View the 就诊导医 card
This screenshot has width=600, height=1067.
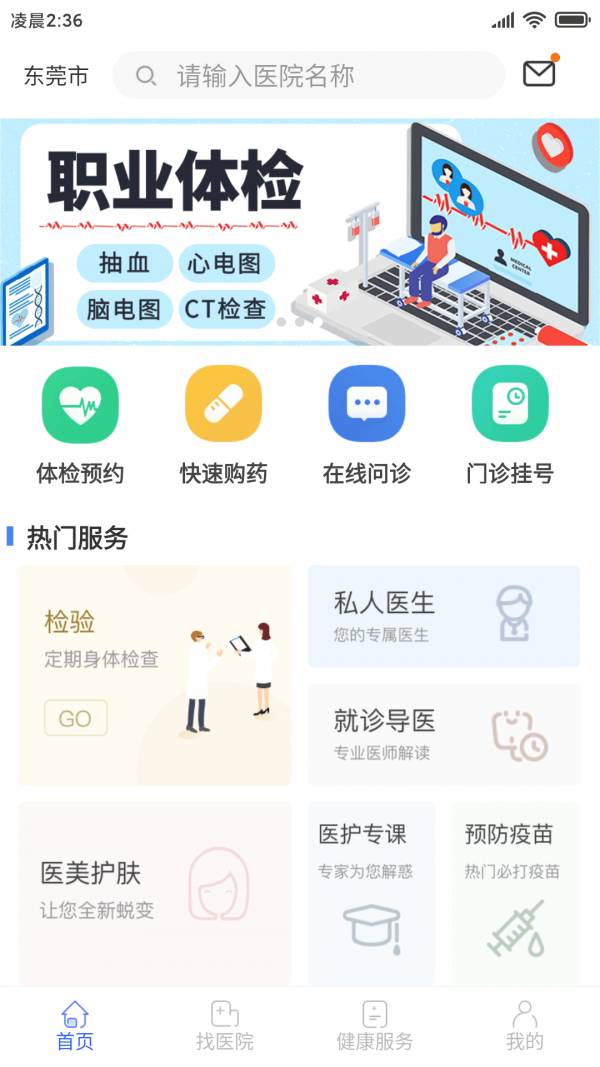(443, 734)
